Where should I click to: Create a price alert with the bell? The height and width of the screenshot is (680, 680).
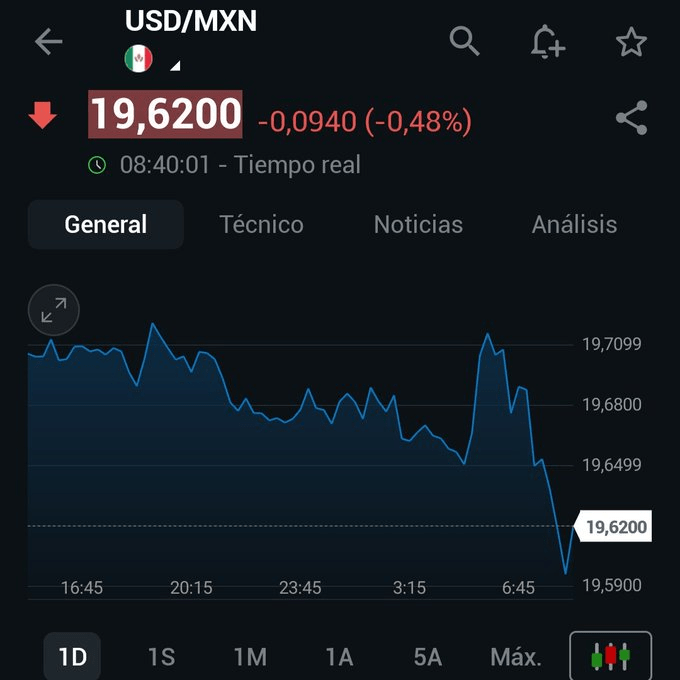547,42
